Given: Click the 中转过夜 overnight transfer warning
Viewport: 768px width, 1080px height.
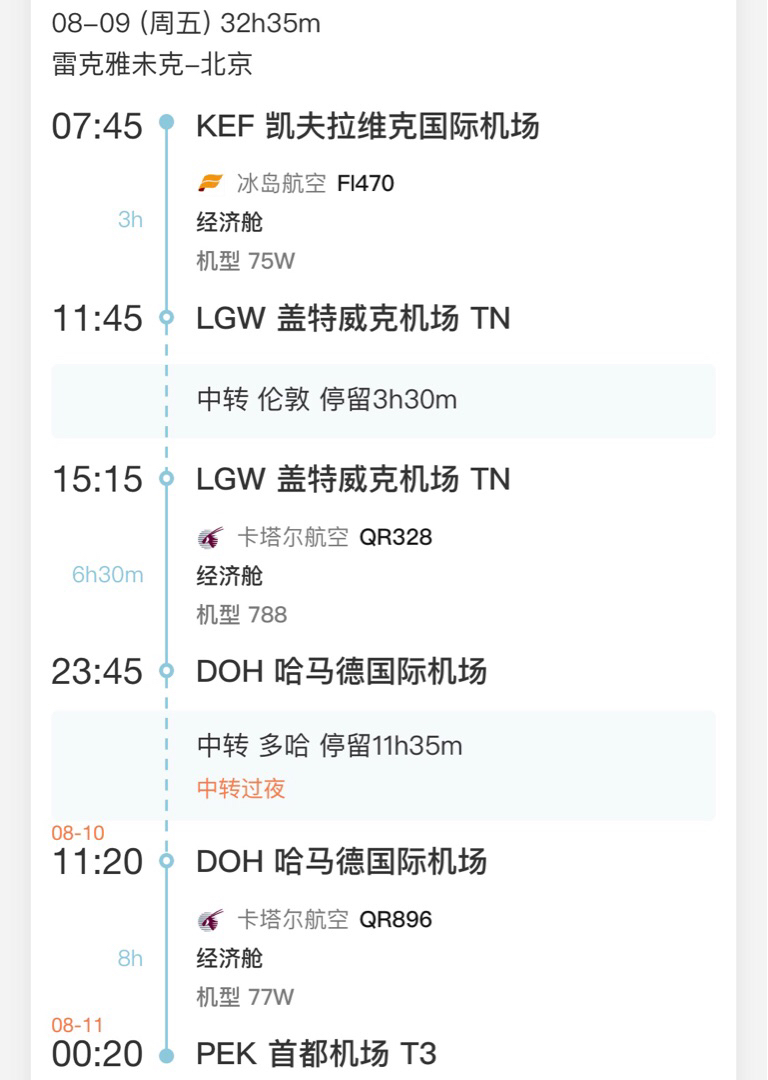Looking at the screenshot, I should 238,789.
